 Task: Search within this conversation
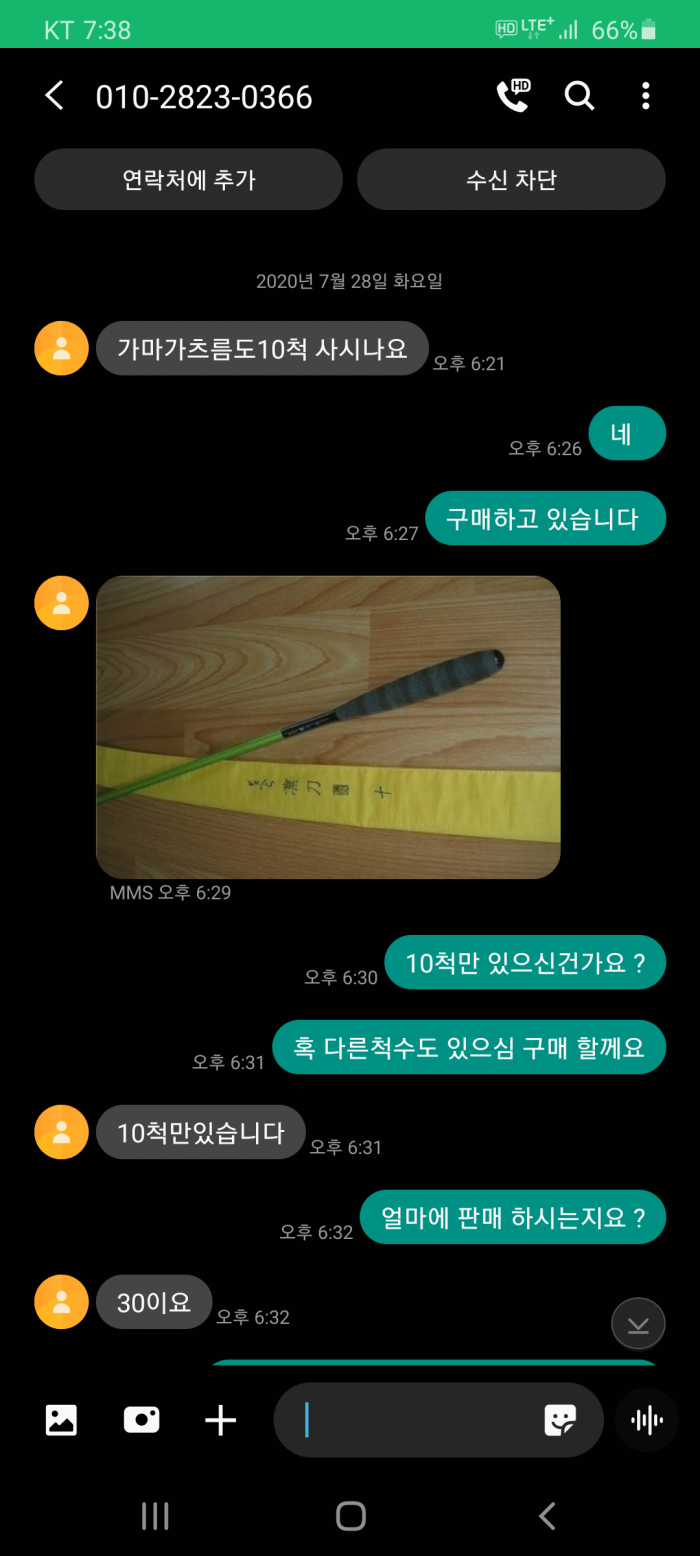point(579,96)
